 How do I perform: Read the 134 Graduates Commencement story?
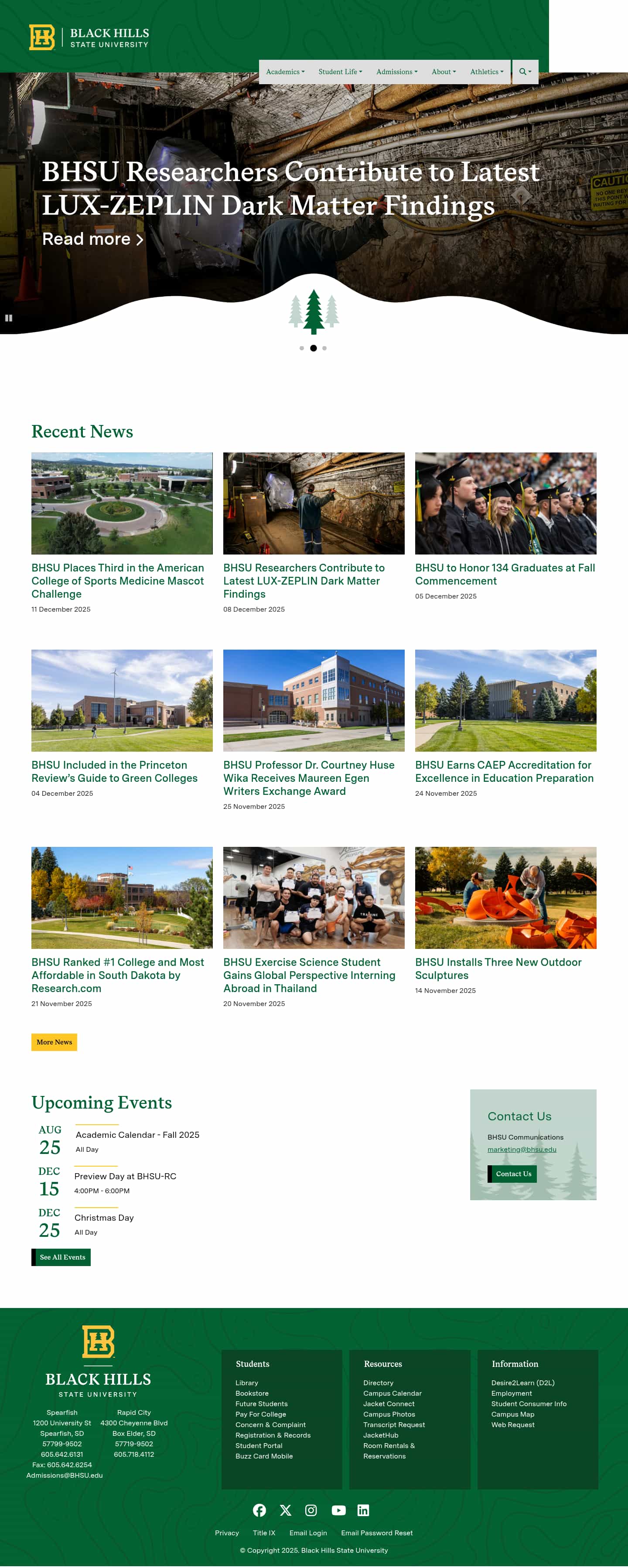pos(505,574)
